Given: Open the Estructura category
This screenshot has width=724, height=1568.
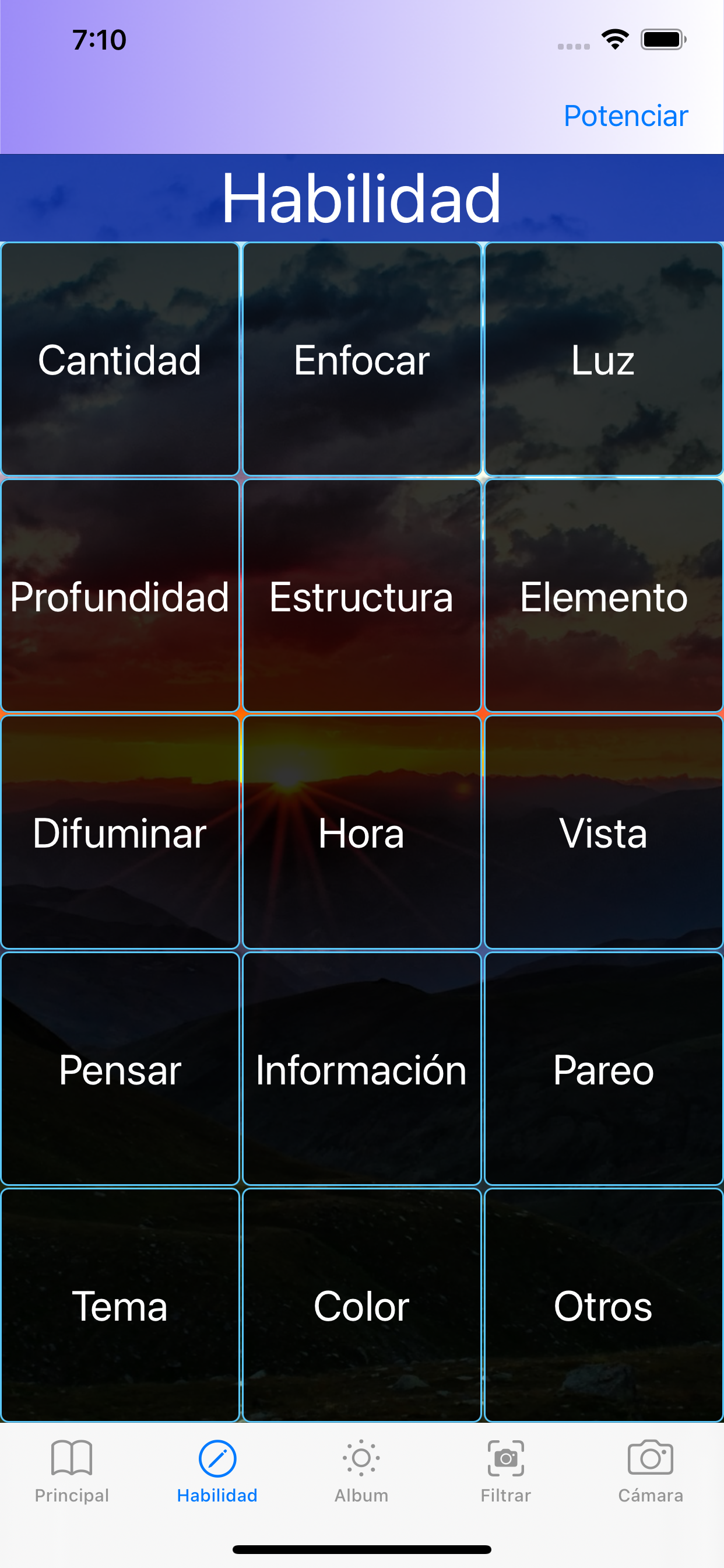Looking at the screenshot, I should [x=361, y=597].
